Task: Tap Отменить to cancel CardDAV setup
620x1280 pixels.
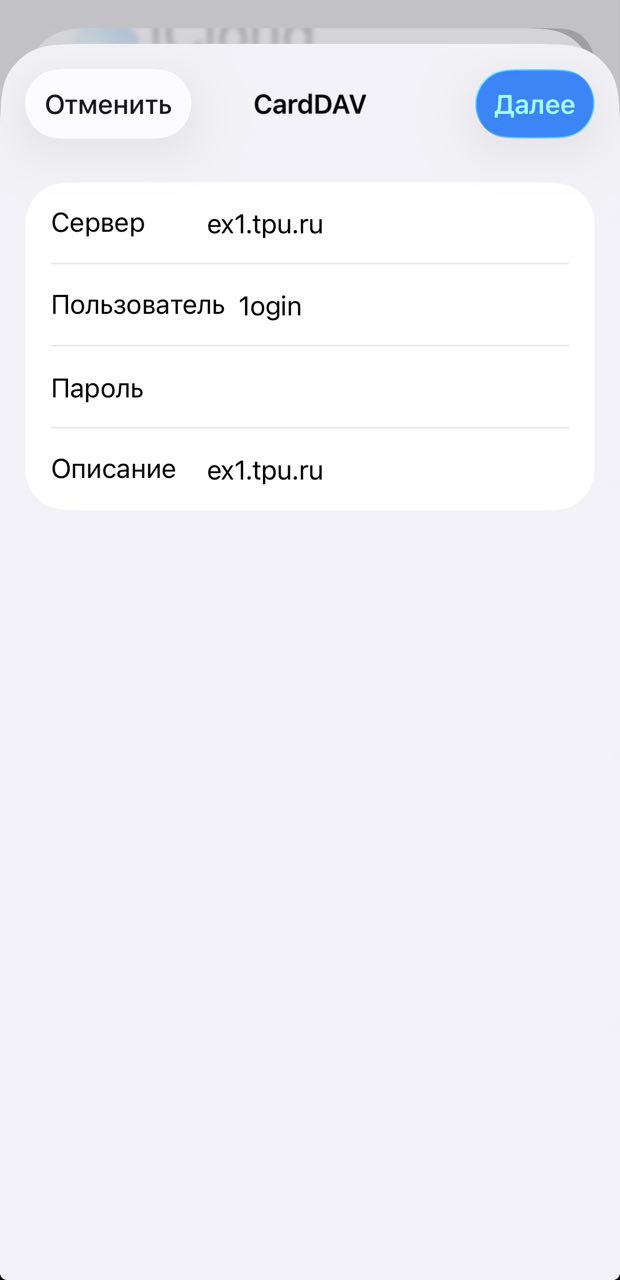Action: coord(108,104)
